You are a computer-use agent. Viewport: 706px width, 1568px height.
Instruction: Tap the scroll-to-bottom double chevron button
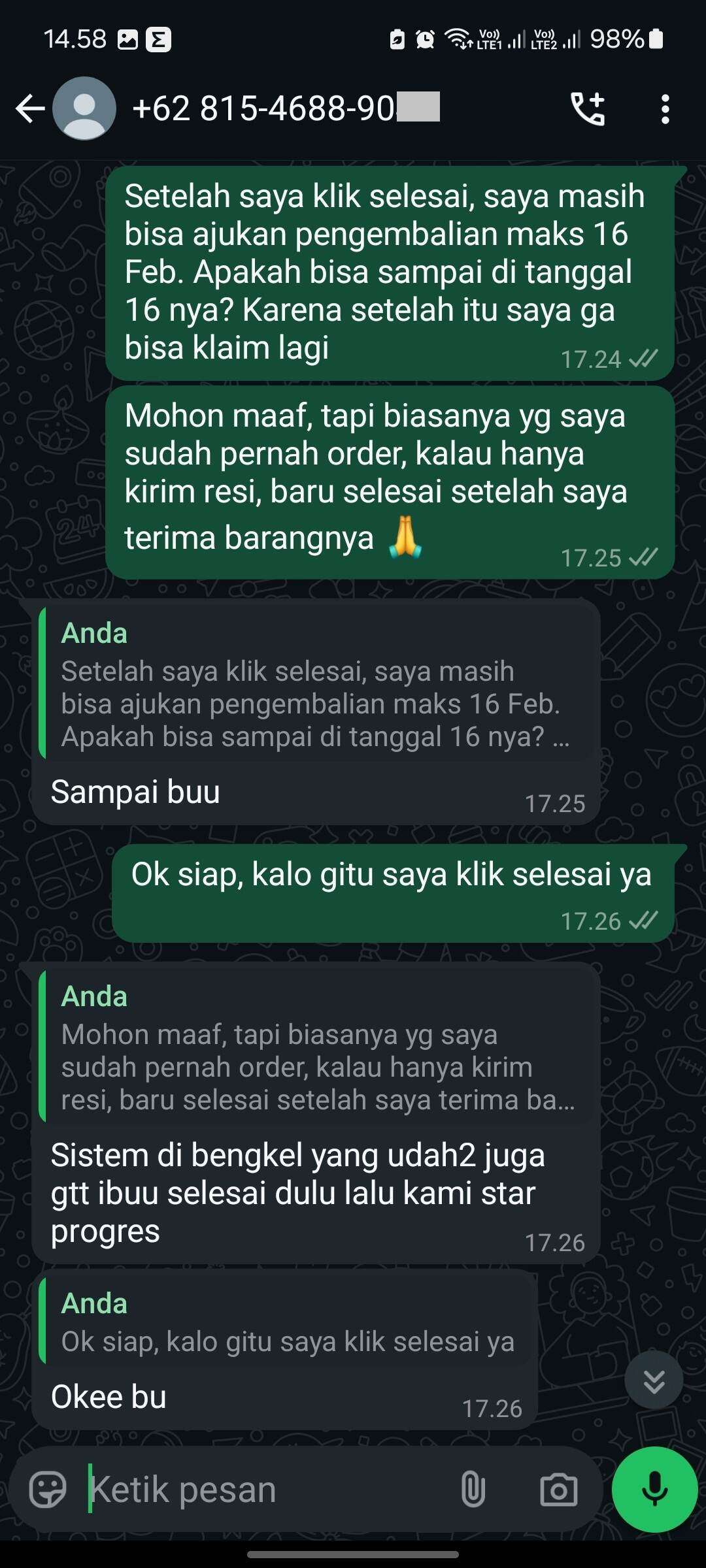pyautogui.click(x=654, y=1380)
